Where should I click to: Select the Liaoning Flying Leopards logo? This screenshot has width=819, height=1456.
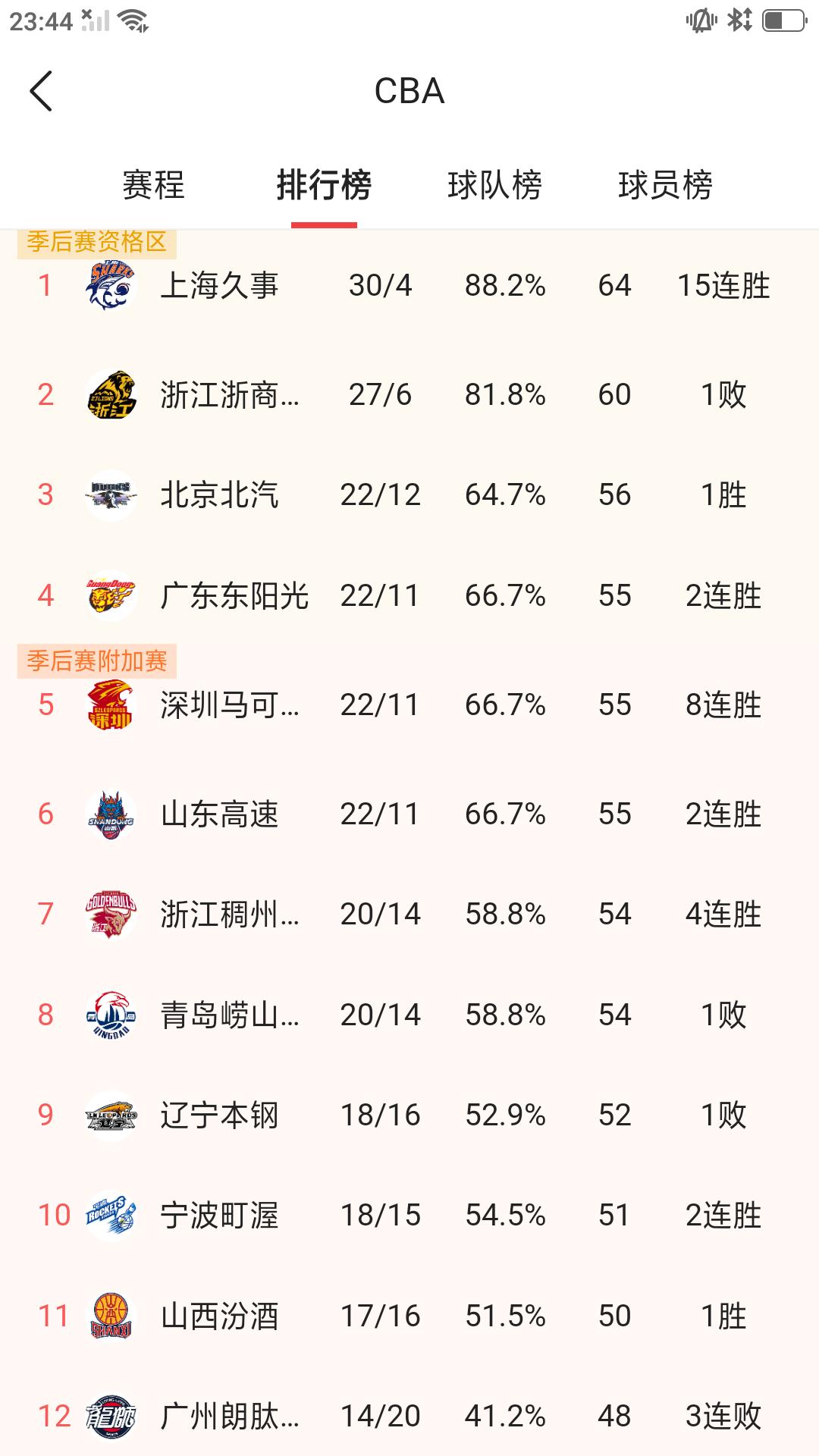(110, 1115)
